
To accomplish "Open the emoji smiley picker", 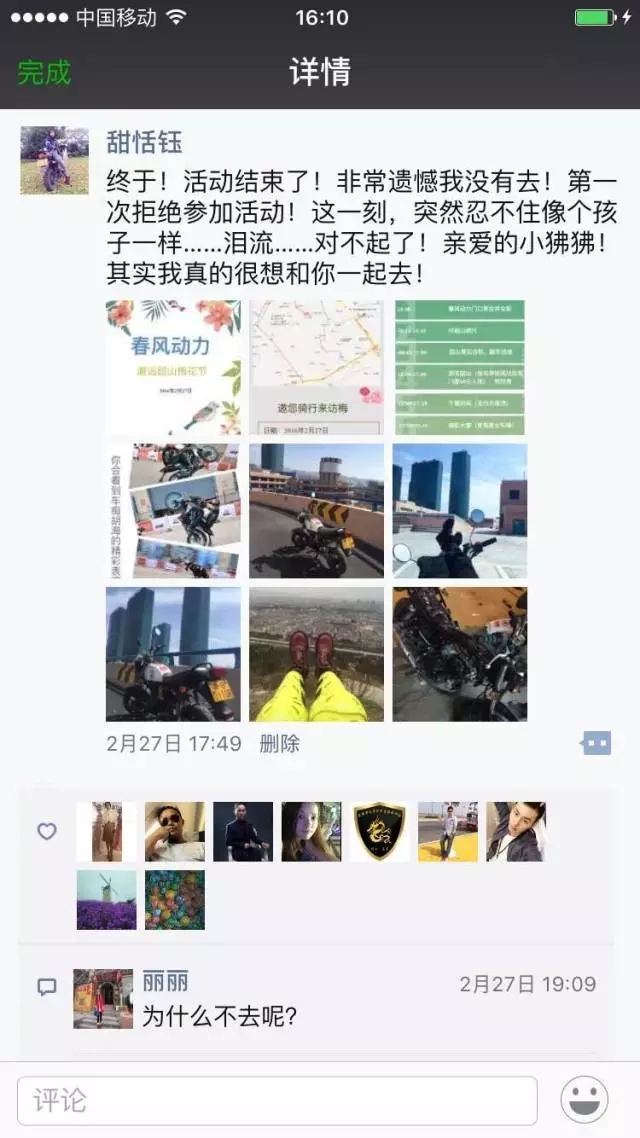I will [584, 1100].
